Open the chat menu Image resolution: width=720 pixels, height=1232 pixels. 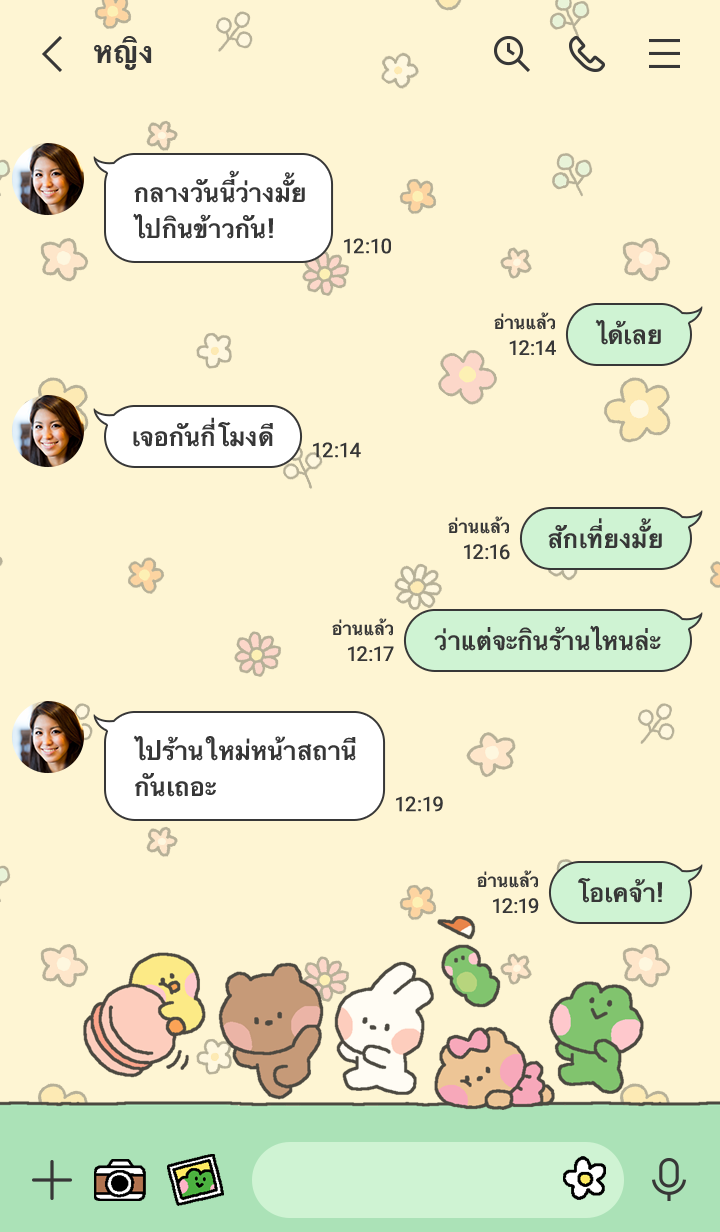coord(664,54)
